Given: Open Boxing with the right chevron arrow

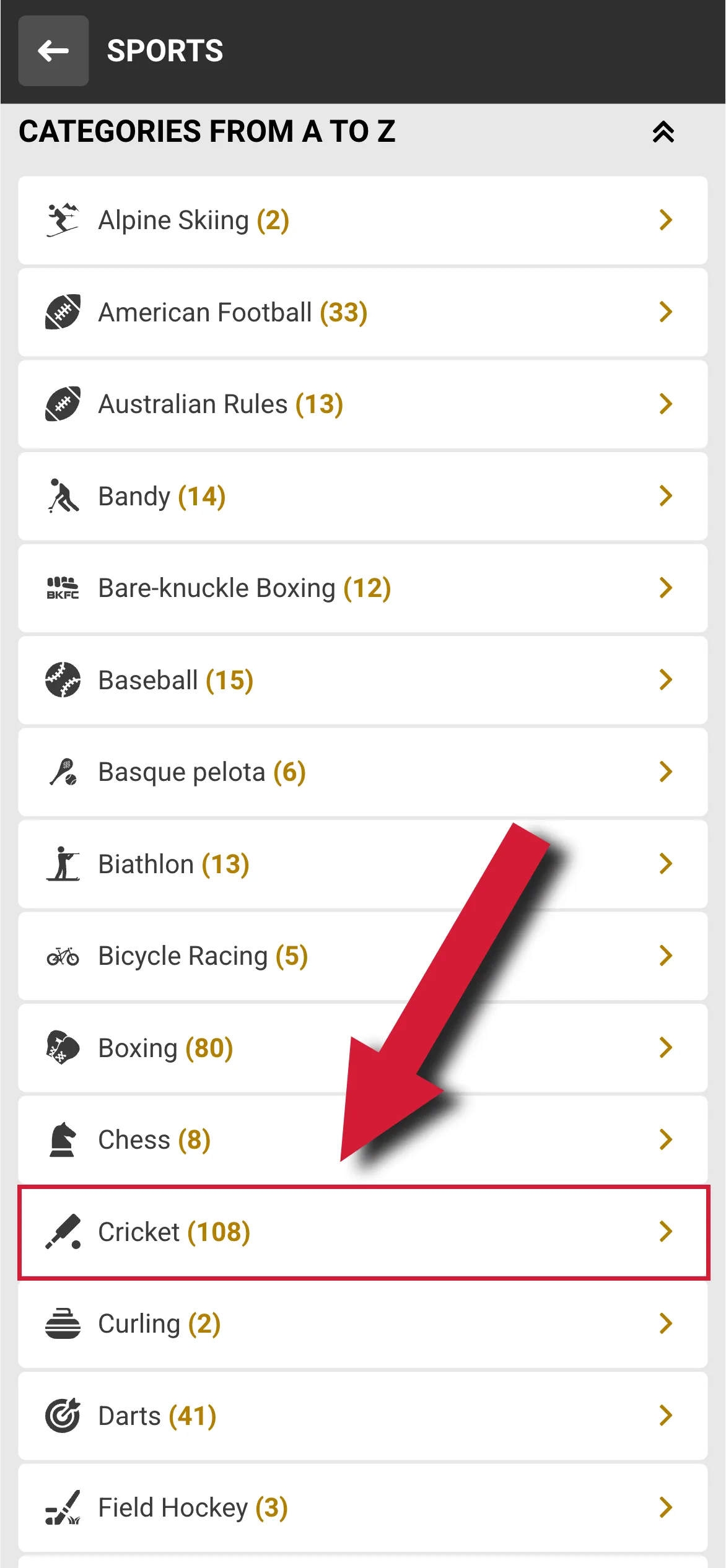Looking at the screenshot, I should coord(666,1047).
